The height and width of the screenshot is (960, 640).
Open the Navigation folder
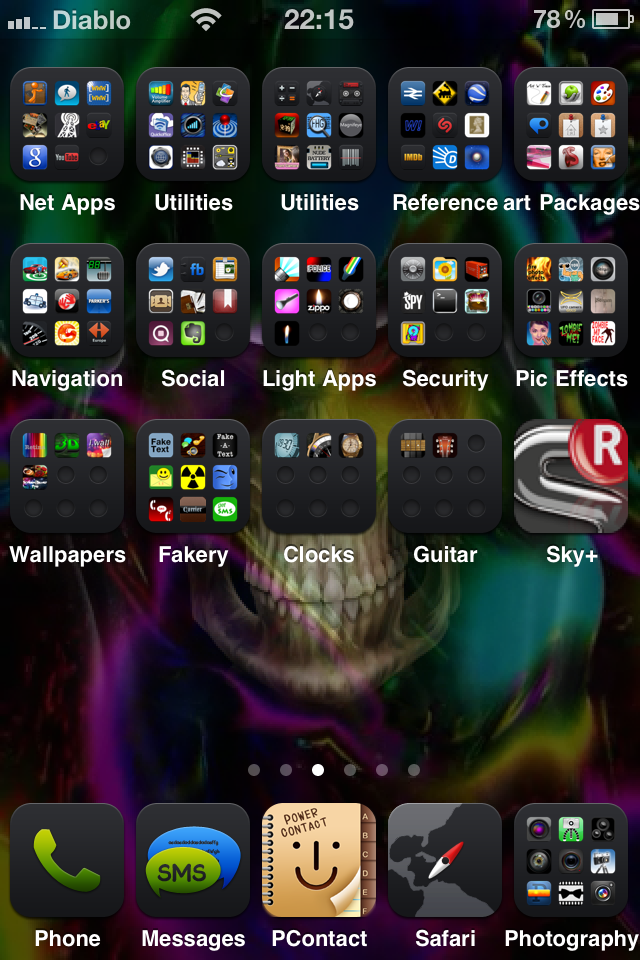tap(67, 300)
